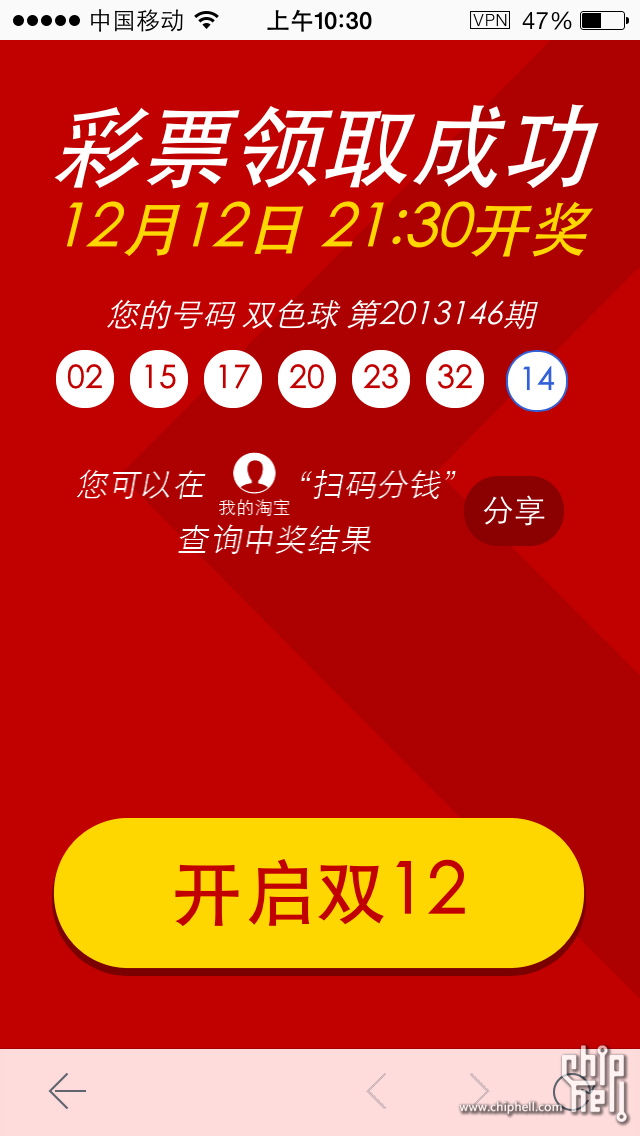
Task: Tap the previous-page chevron in the bottom toolbar
Action: tap(376, 1091)
